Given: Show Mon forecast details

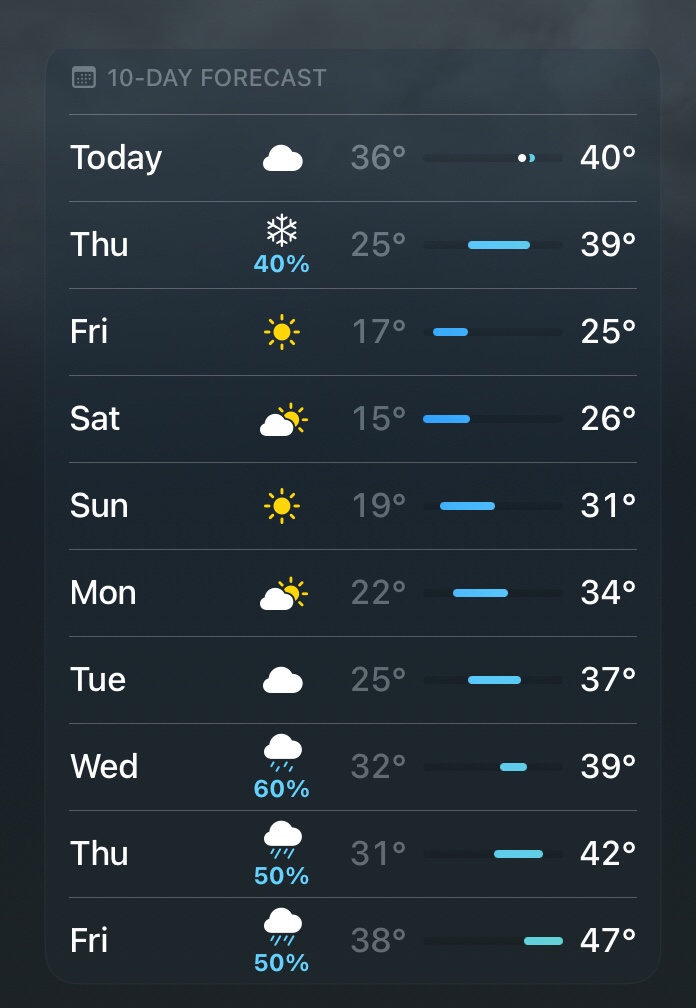Looking at the screenshot, I should [x=352, y=593].
